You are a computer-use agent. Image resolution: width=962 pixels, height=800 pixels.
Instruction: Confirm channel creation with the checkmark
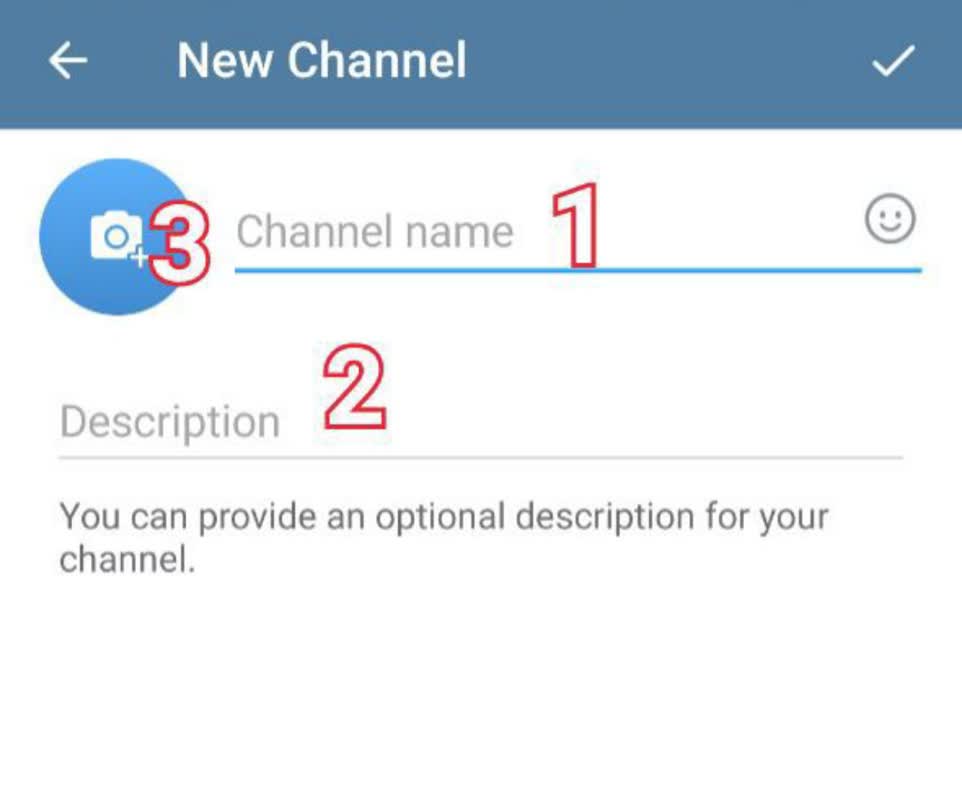click(x=892, y=62)
